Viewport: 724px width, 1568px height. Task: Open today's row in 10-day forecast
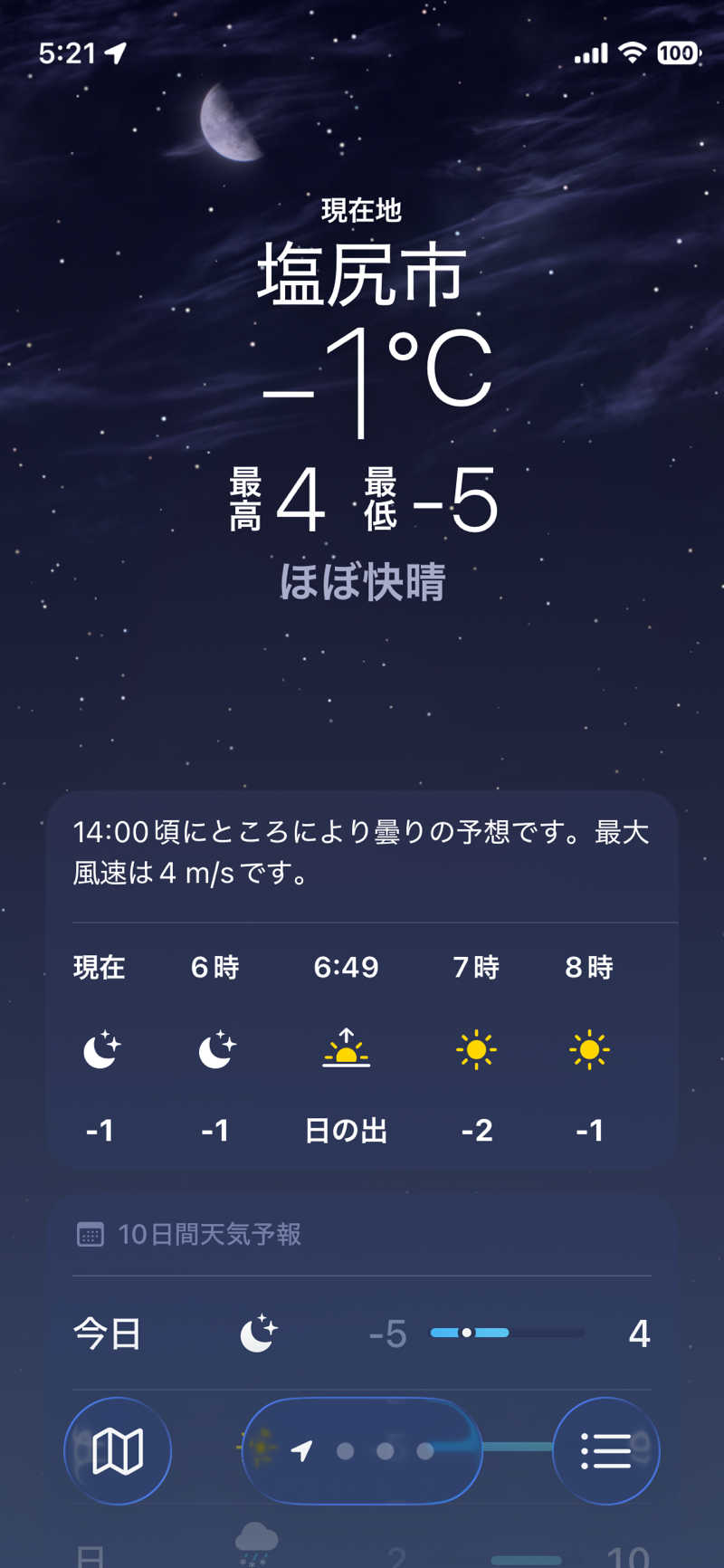tap(362, 1334)
